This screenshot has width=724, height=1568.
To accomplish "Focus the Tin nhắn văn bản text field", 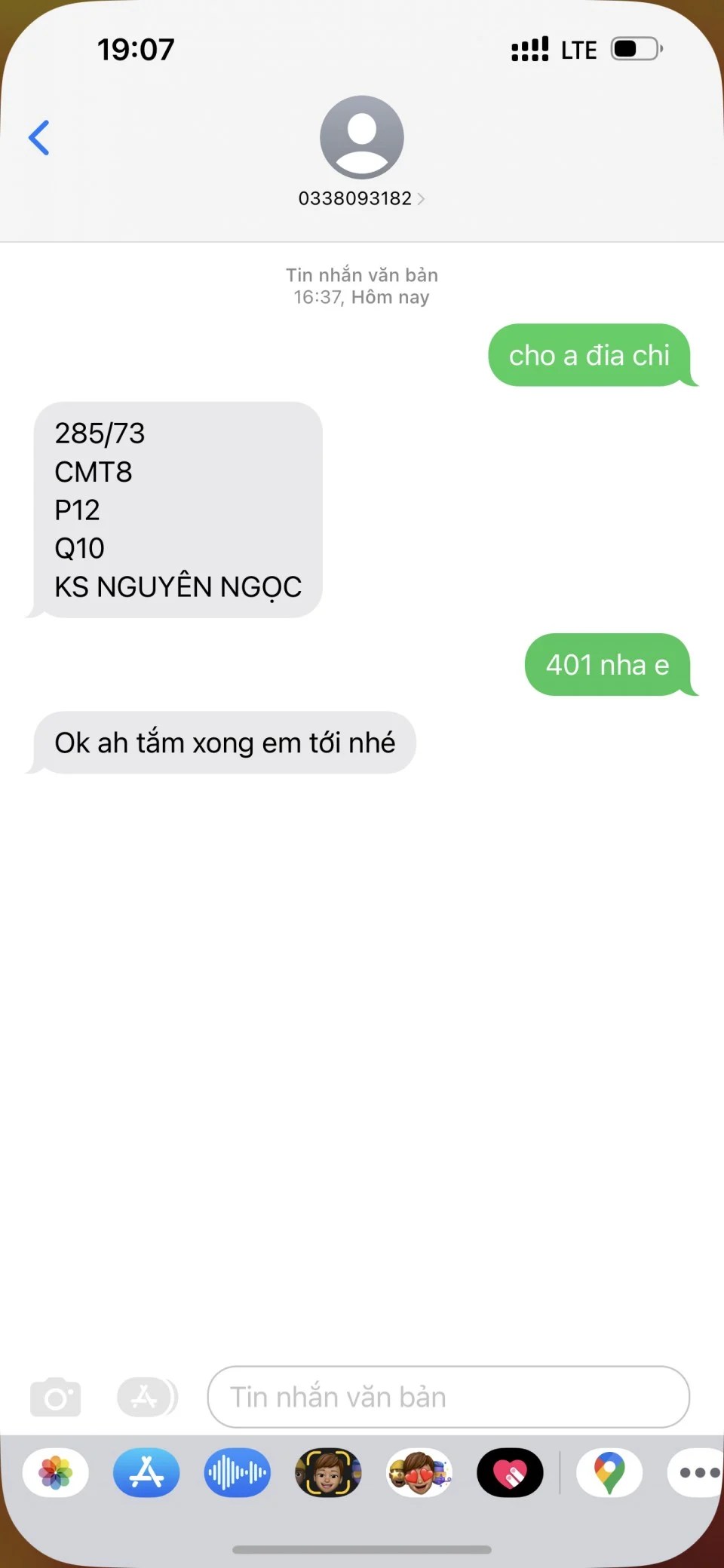I will [x=448, y=1397].
